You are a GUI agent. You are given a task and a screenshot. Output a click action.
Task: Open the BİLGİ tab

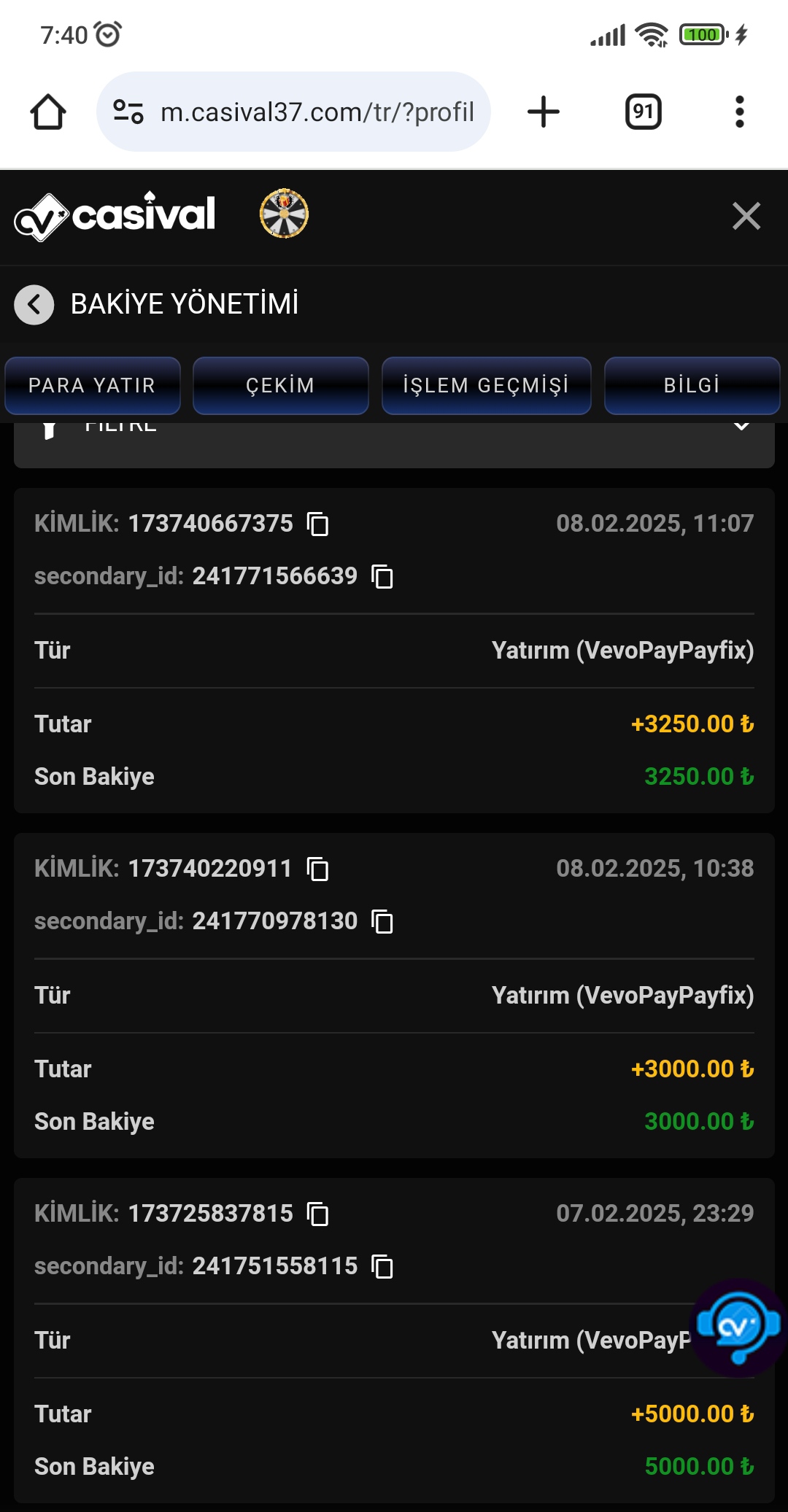tap(692, 385)
